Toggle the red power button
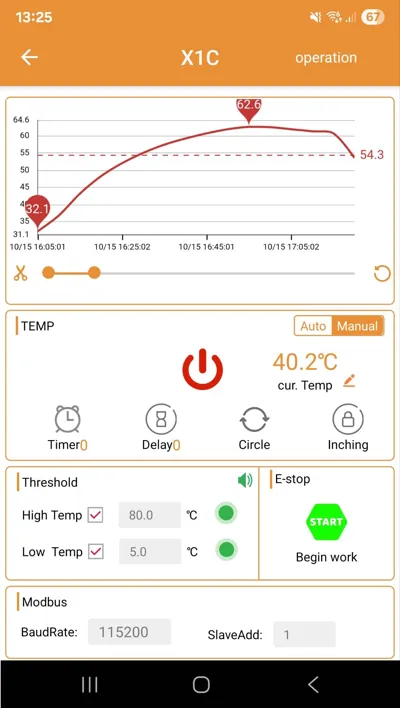 [x=203, y=369]
